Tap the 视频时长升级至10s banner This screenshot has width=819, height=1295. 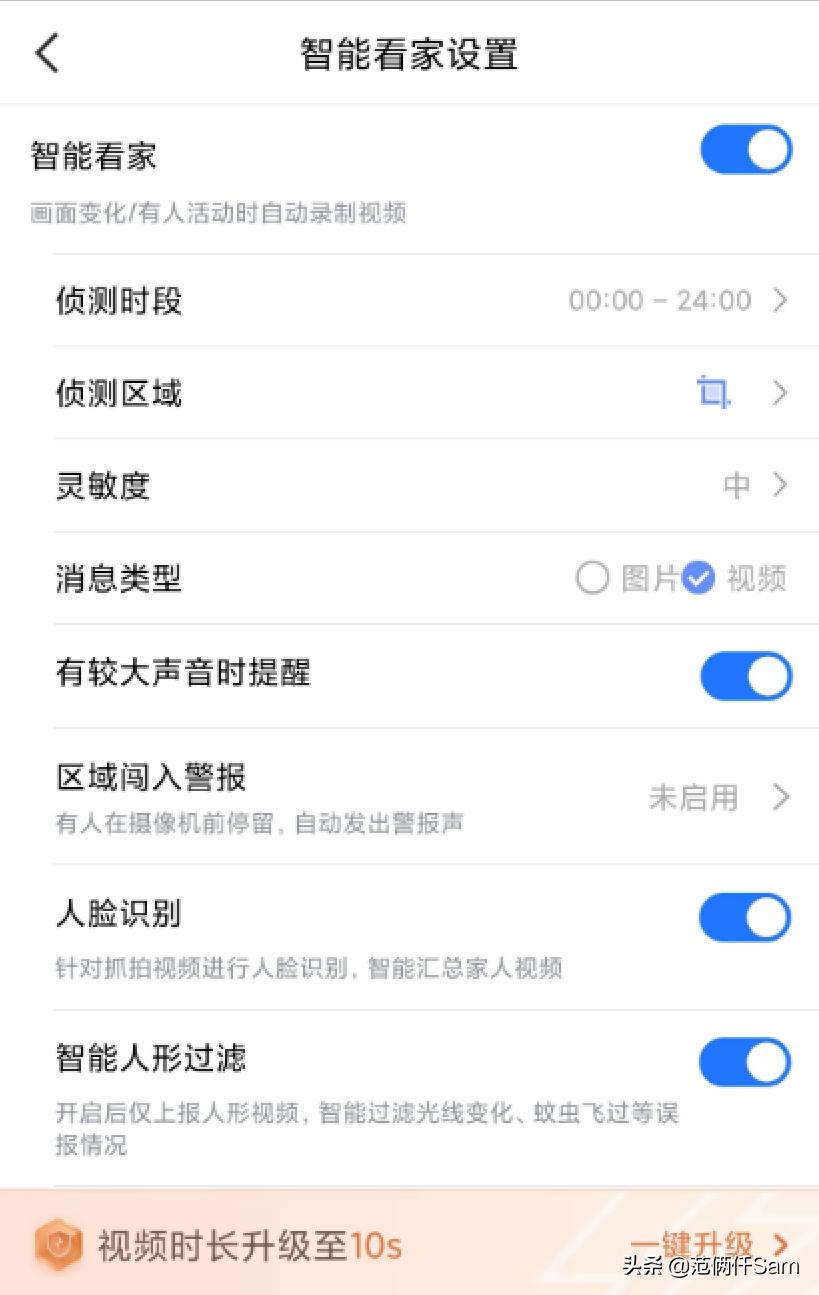(x=250, y=1244)
